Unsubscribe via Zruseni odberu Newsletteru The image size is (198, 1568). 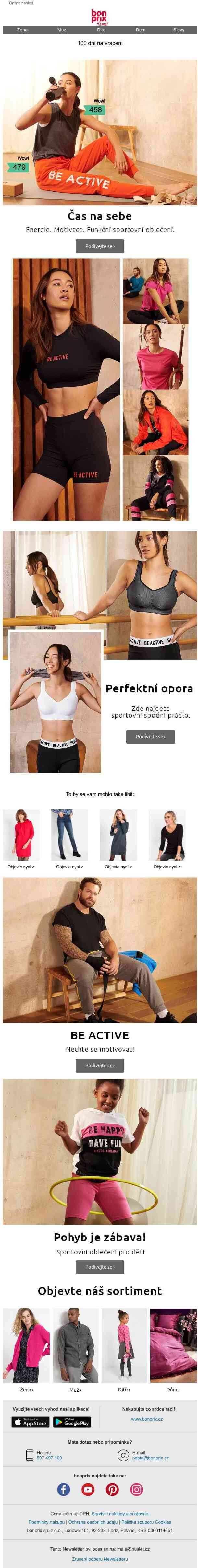click(100, 1559)
